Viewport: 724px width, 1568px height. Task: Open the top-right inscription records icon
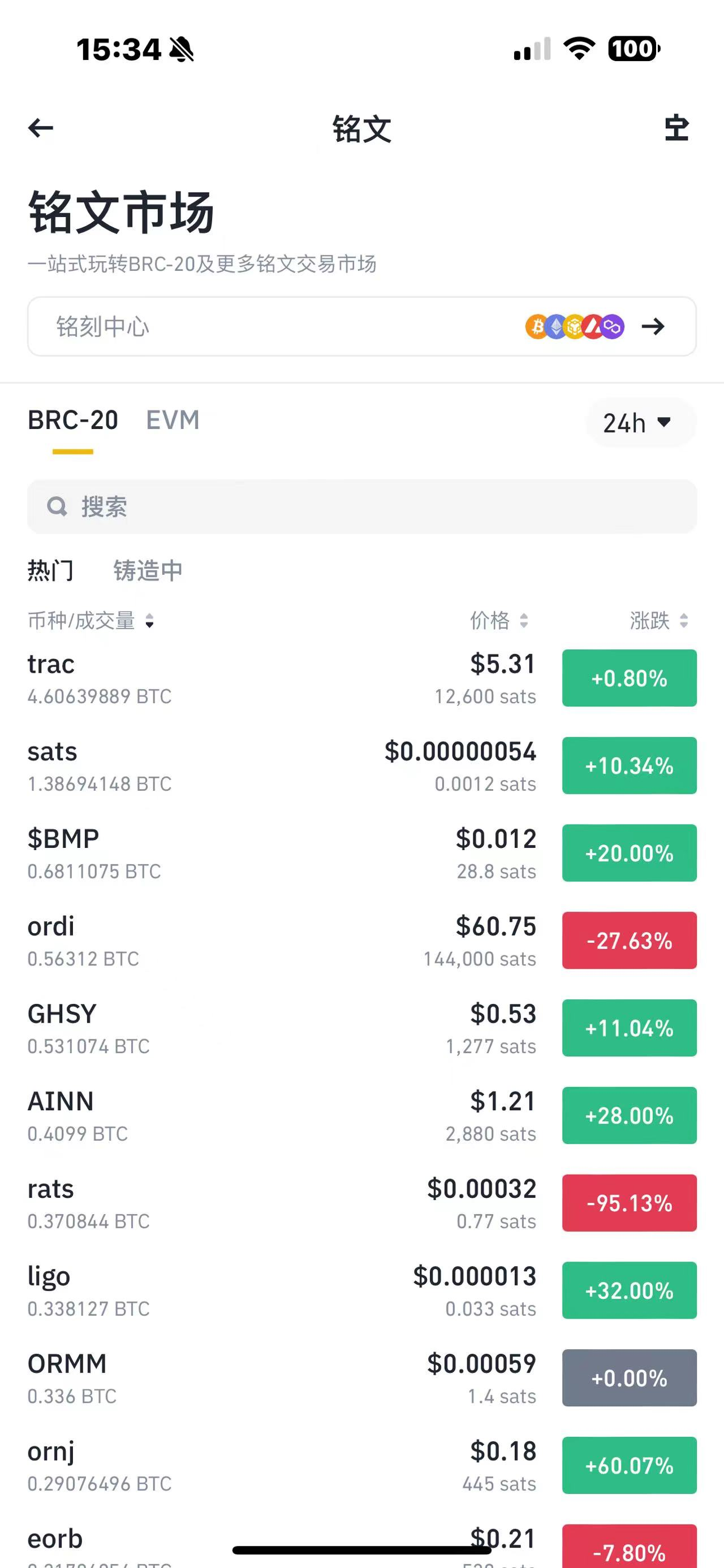pyautogui.click(x=676, y=128)
